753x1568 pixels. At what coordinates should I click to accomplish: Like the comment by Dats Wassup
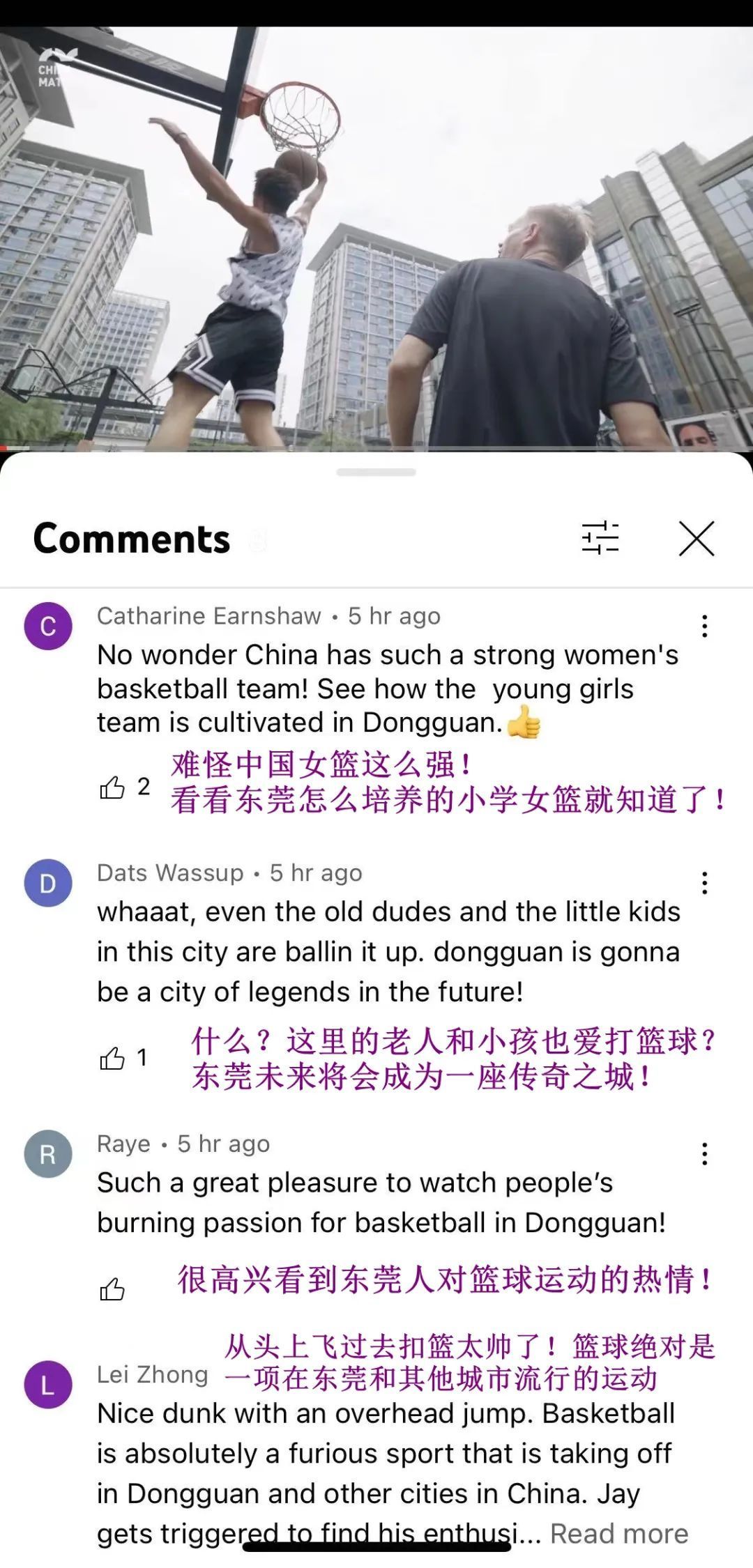click(112, 1059)
